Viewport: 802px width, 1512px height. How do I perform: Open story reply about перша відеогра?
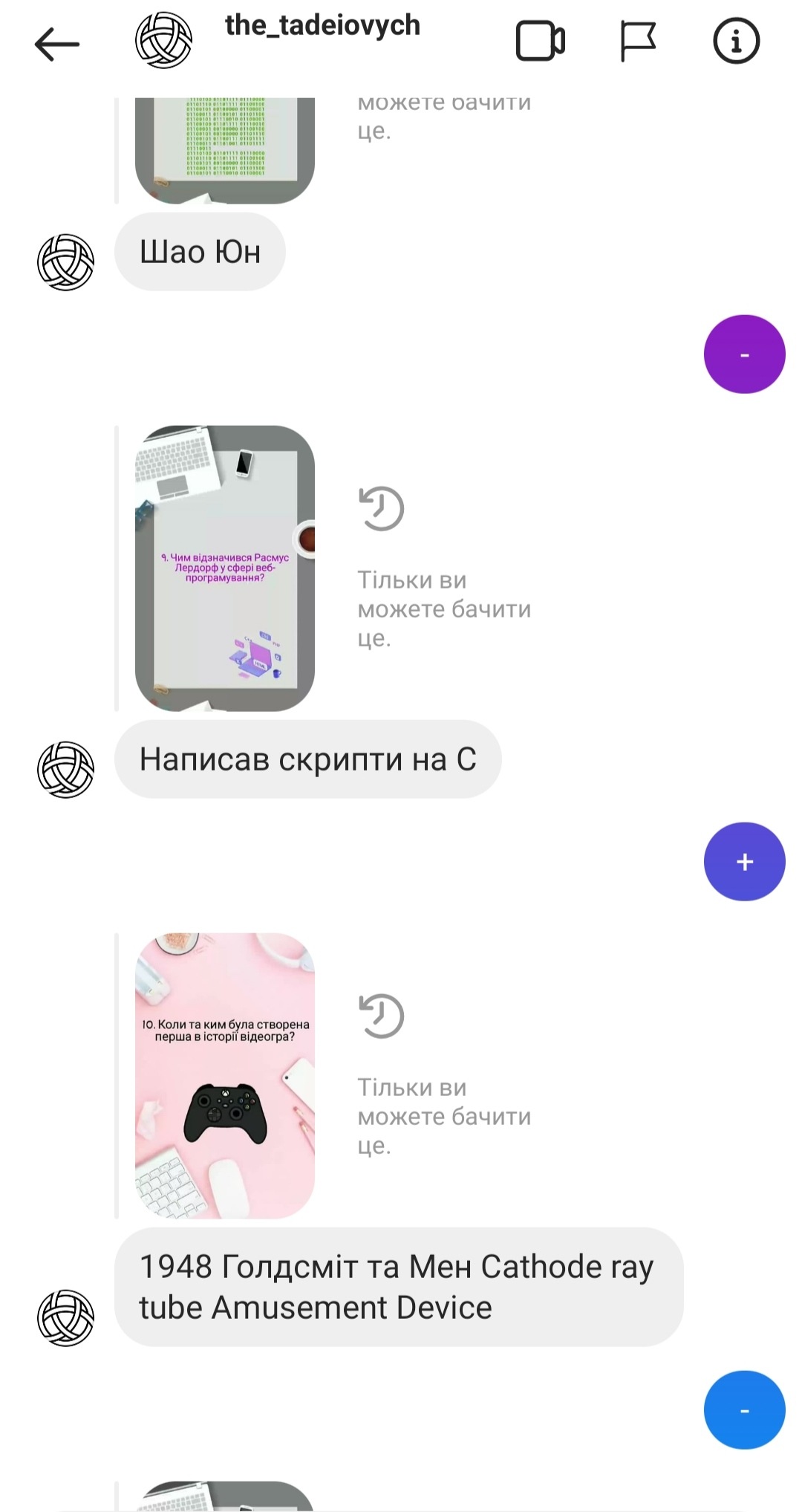click(224, 1075)
